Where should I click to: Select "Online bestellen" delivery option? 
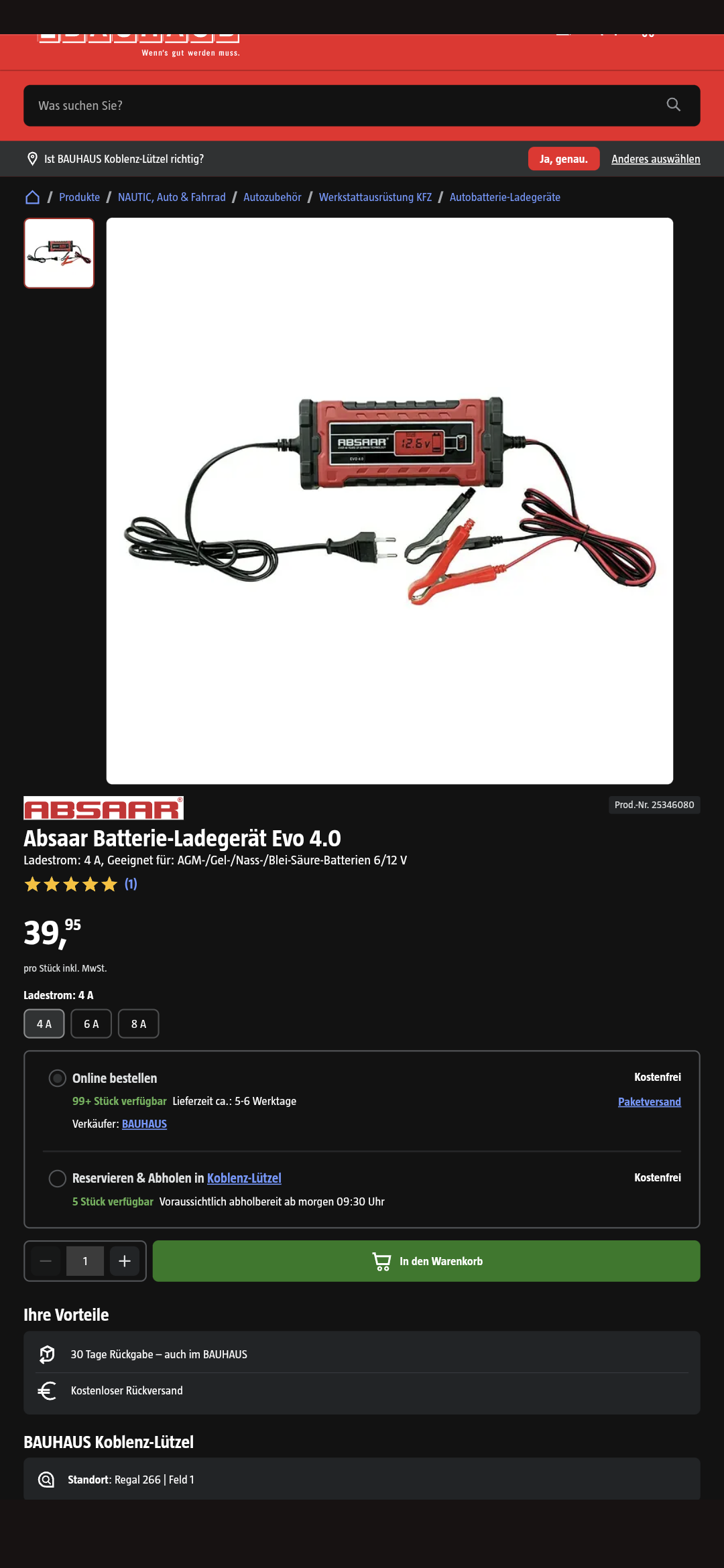tap(58, 1078)
